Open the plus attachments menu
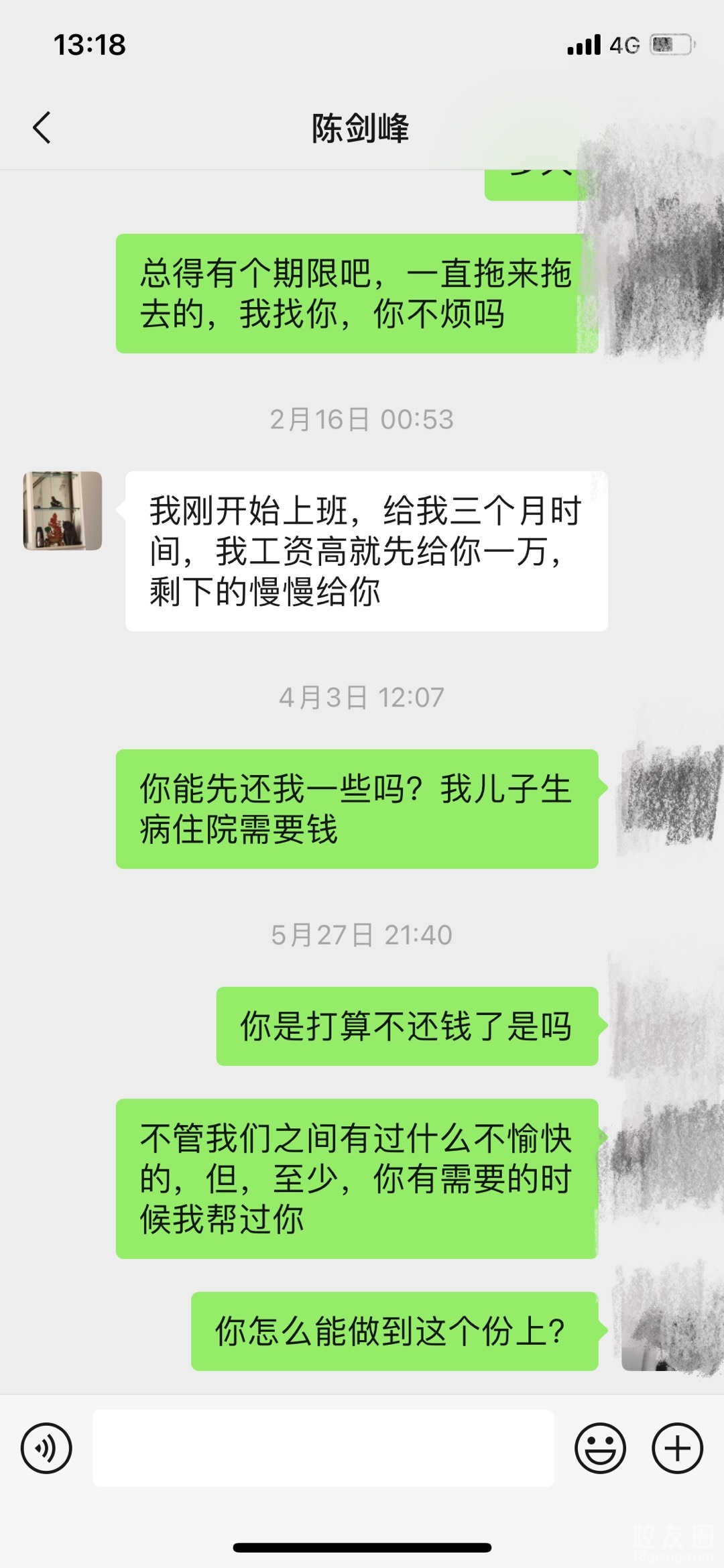 [677, 1448]
